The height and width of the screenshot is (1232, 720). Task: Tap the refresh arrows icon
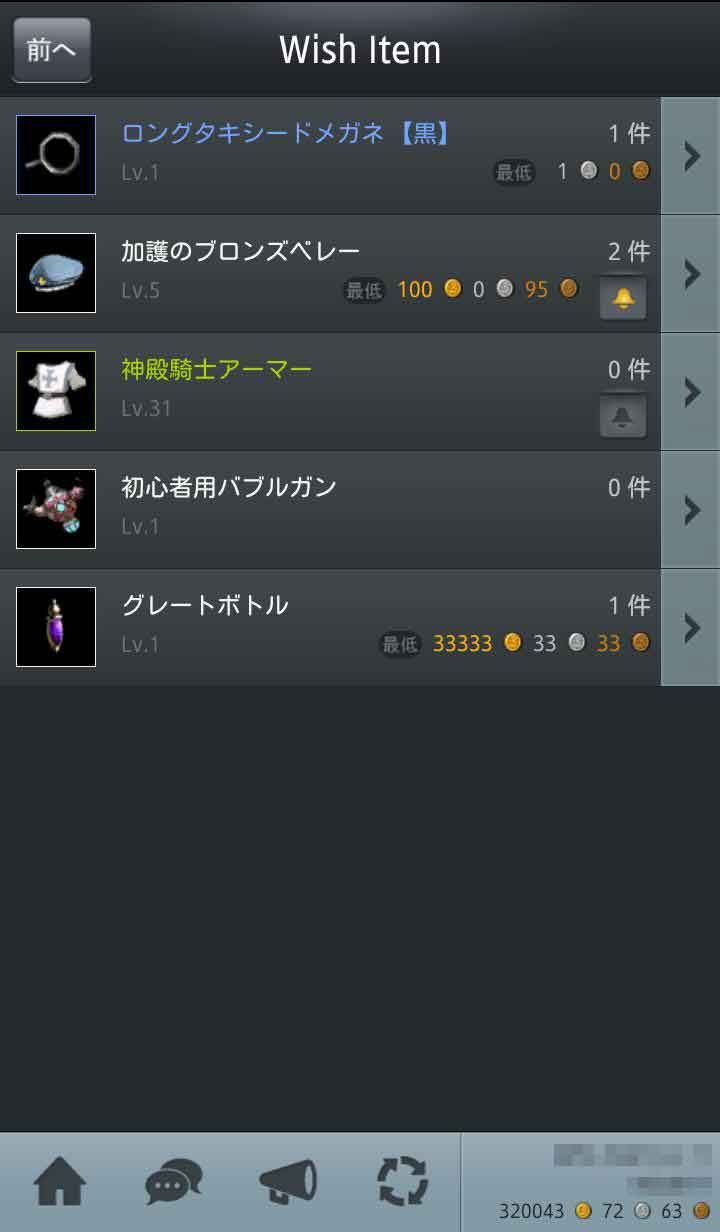tap(402, 1182)
